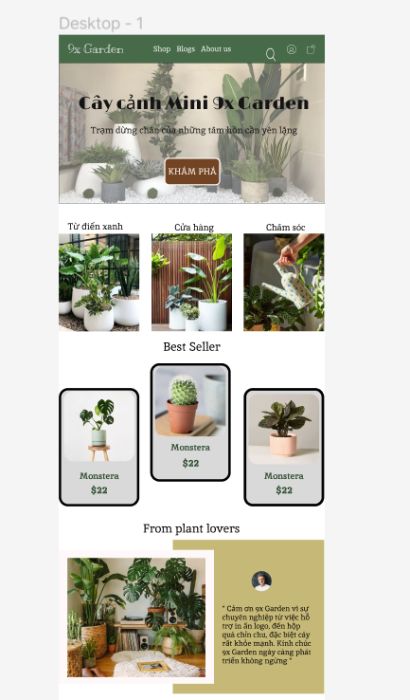The image size is (410, 700).
Task: Open the user account icon
Action: click(x=291, y=49)
